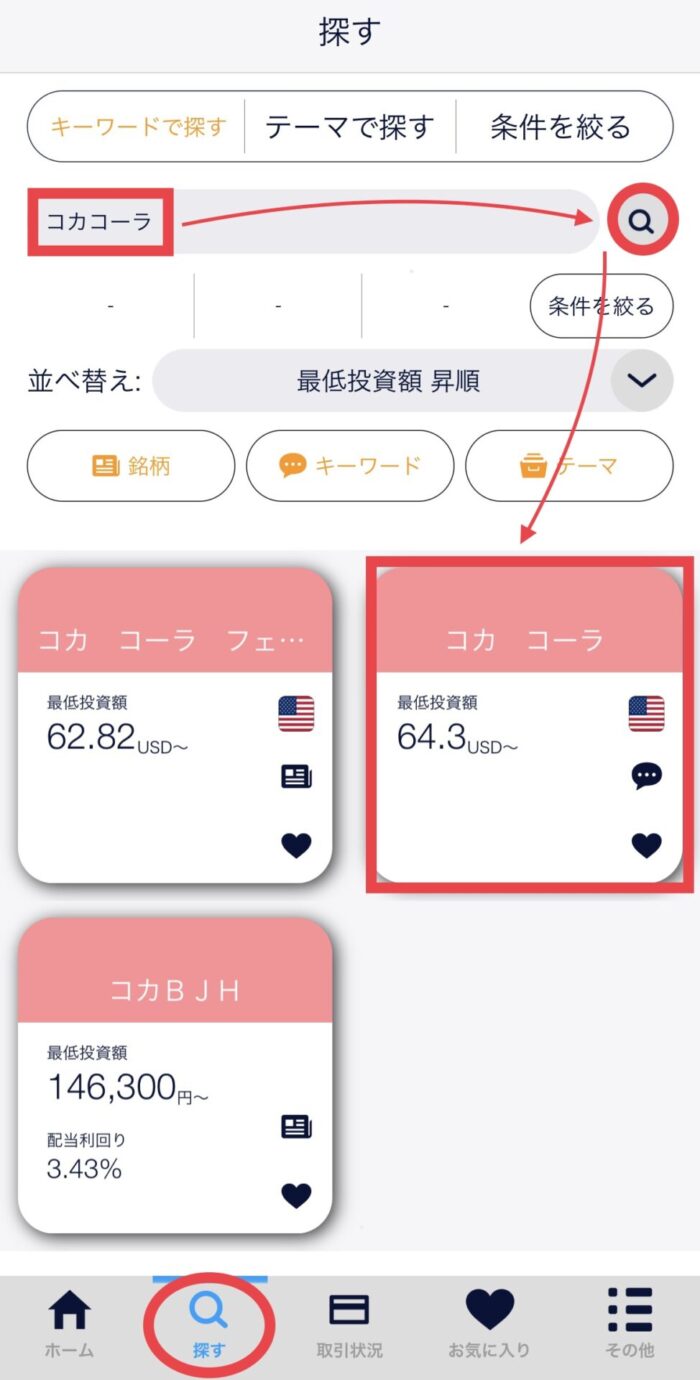This screenshot has height=1380, width=700.
Task: Open お気に入り tab
Action: pyautogui.click(x=489, y=1320)
